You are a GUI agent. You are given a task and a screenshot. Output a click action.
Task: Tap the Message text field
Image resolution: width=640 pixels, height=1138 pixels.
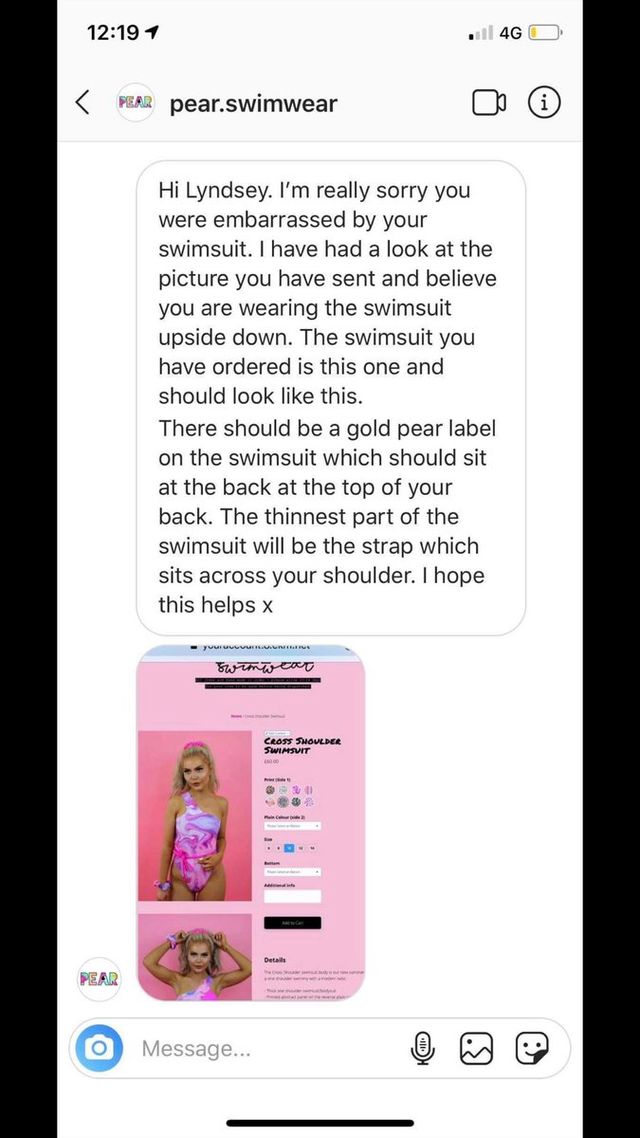pyautogui.click(x=260, y=1048)
